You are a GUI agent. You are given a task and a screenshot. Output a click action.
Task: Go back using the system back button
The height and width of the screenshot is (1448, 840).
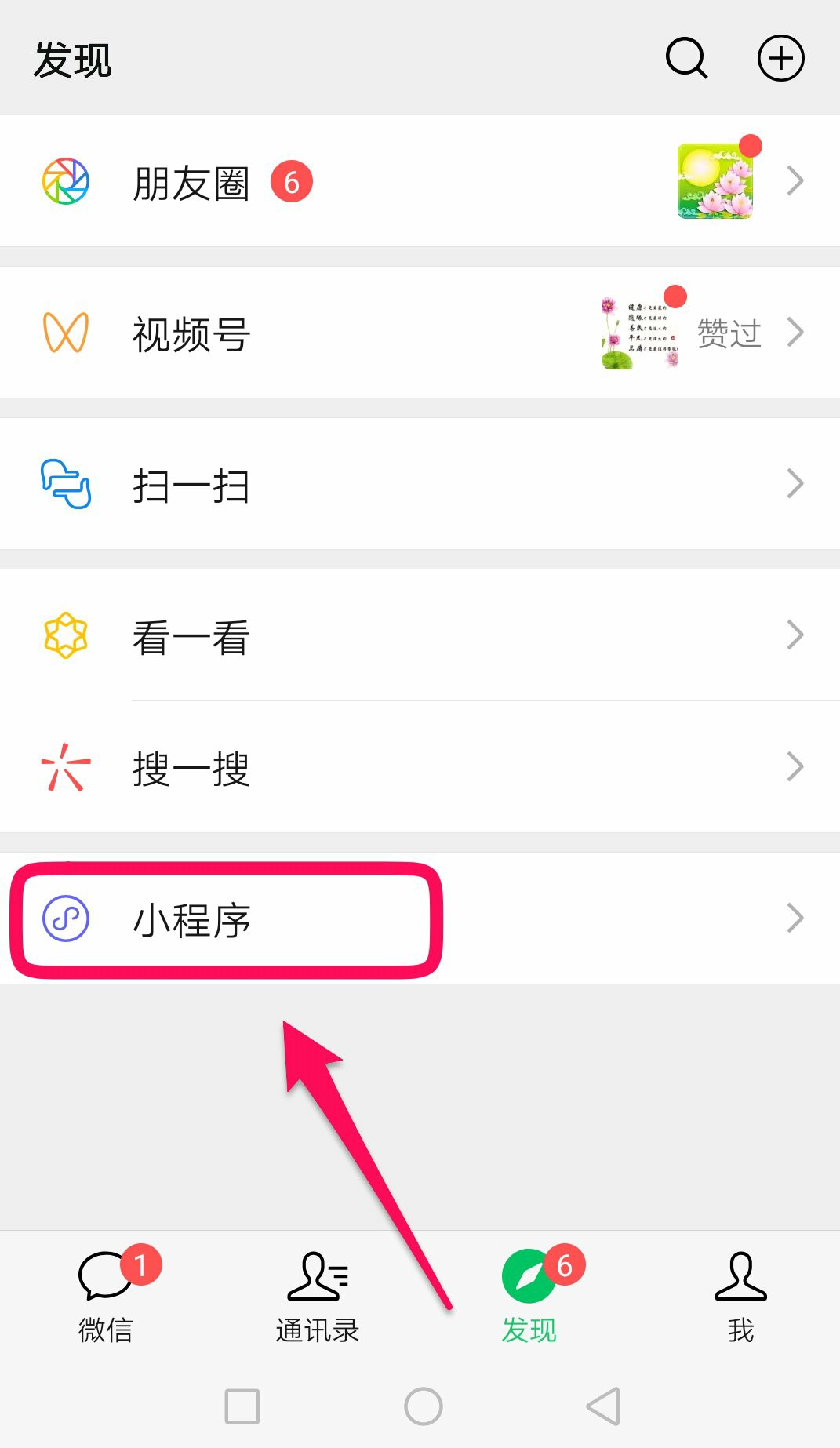603,1406
